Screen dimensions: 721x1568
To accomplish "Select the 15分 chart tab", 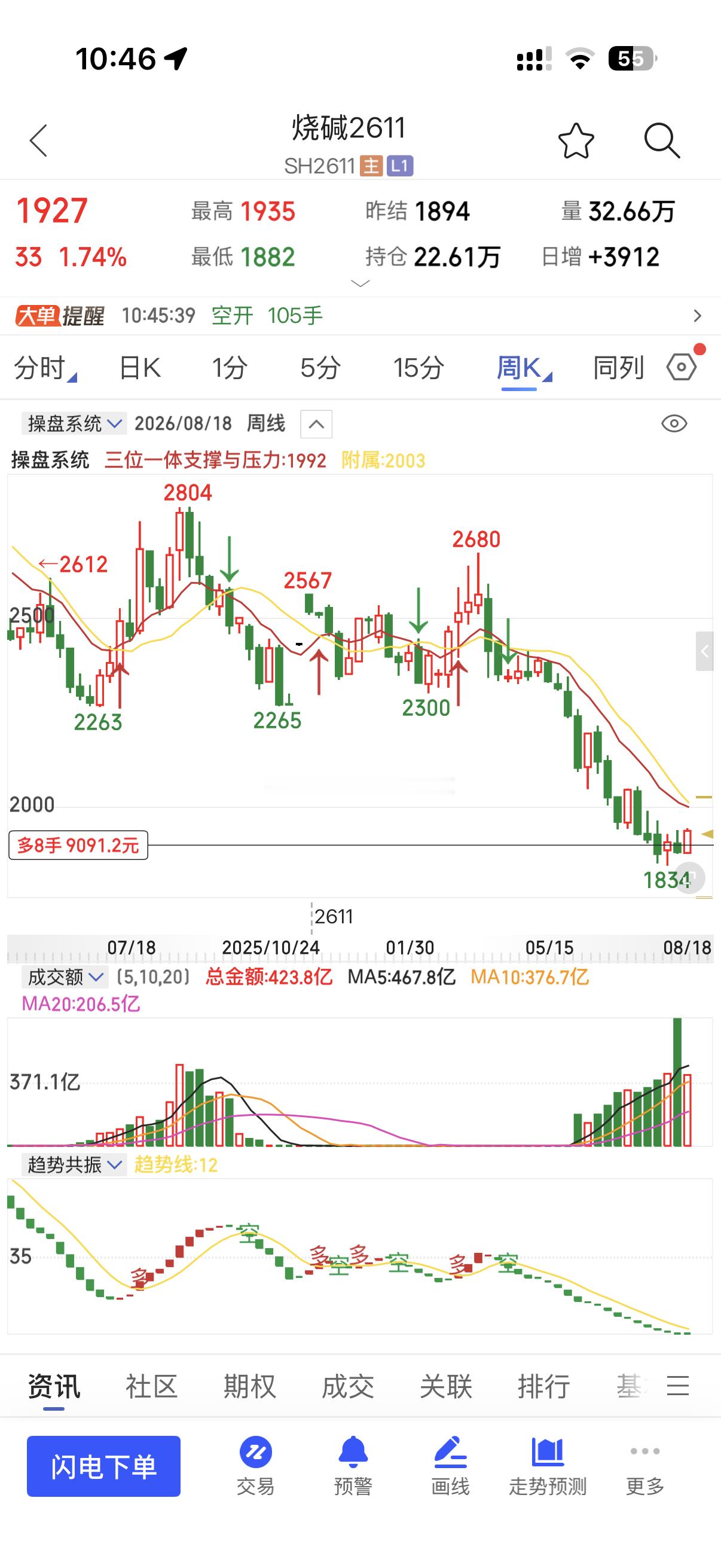I will (x=418, y=368).
